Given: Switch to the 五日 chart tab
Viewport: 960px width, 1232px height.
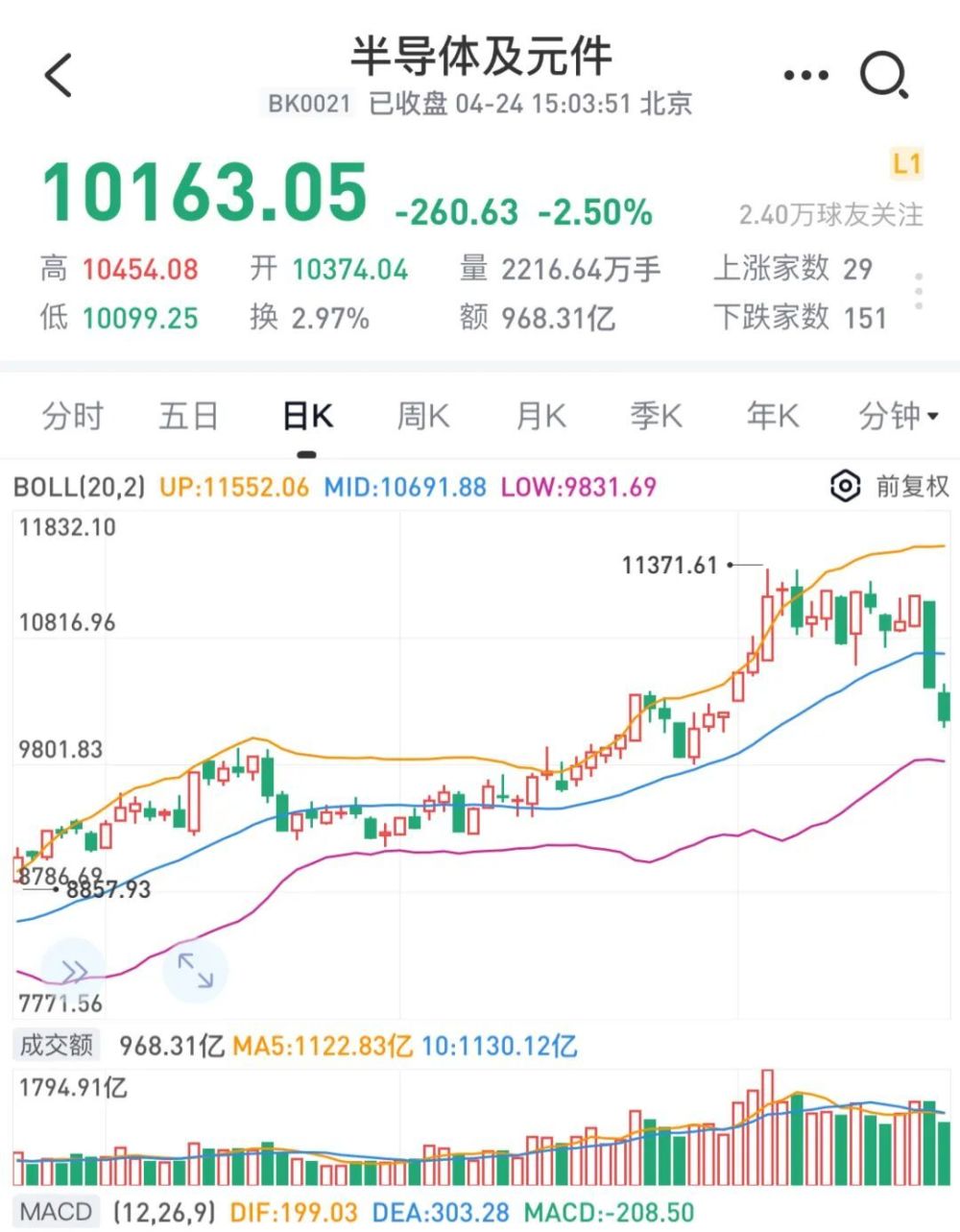Looking at the screenshot, I should pyautogui.click(x=189, y=417).
